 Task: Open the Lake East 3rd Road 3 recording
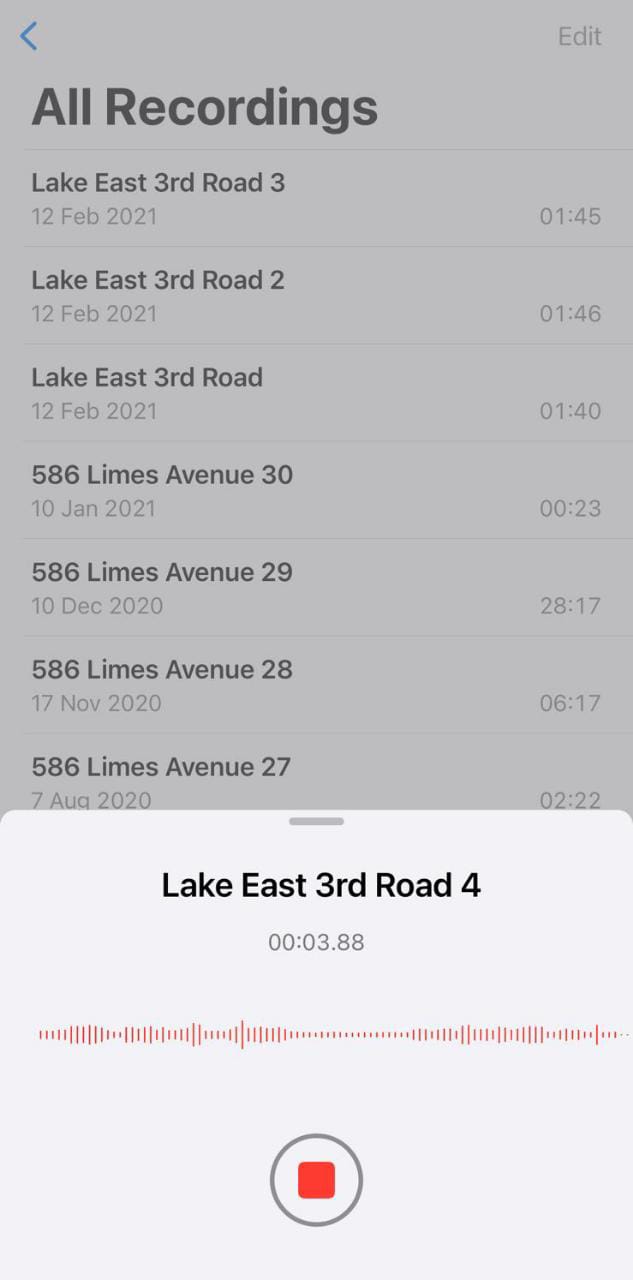[x=316, y=198]
